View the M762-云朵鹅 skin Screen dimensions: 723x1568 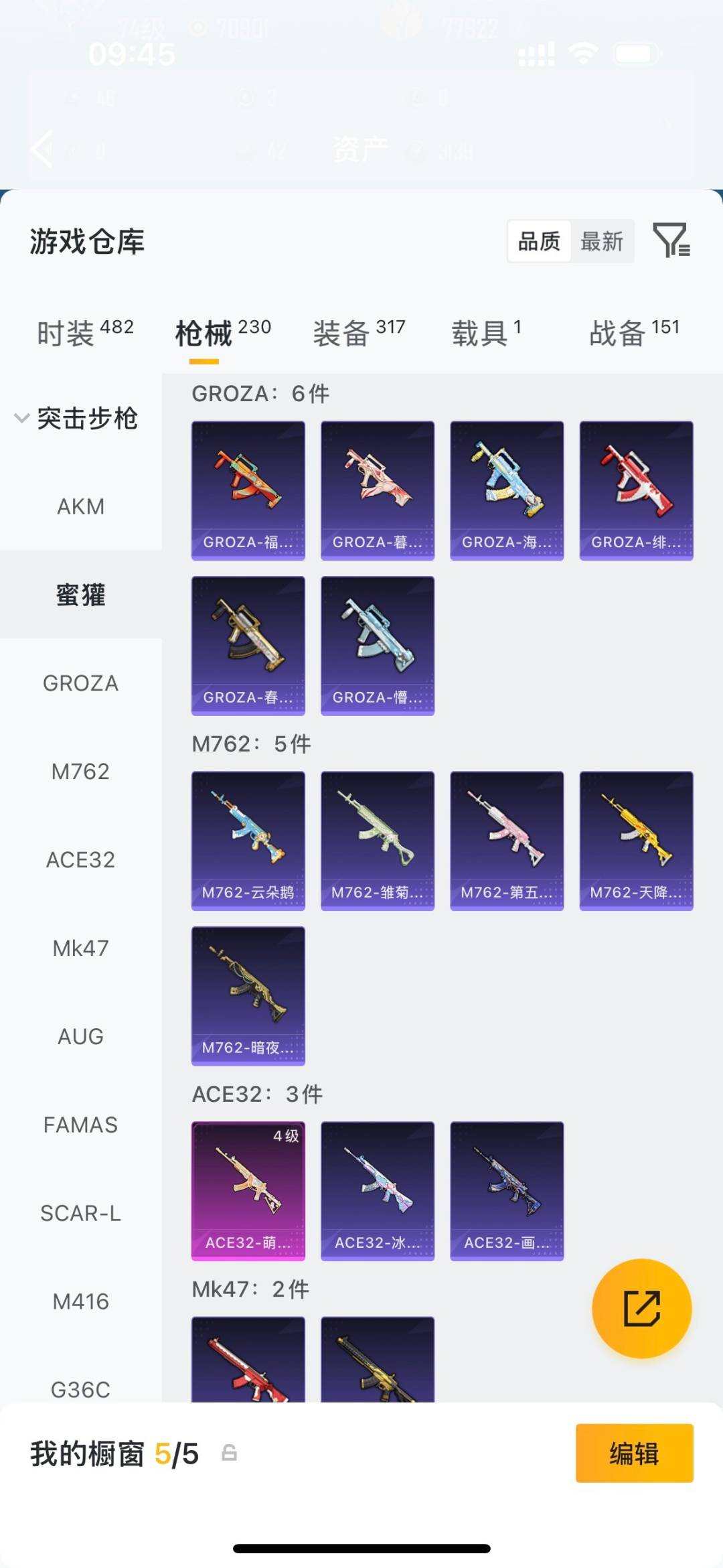(248, 841)
